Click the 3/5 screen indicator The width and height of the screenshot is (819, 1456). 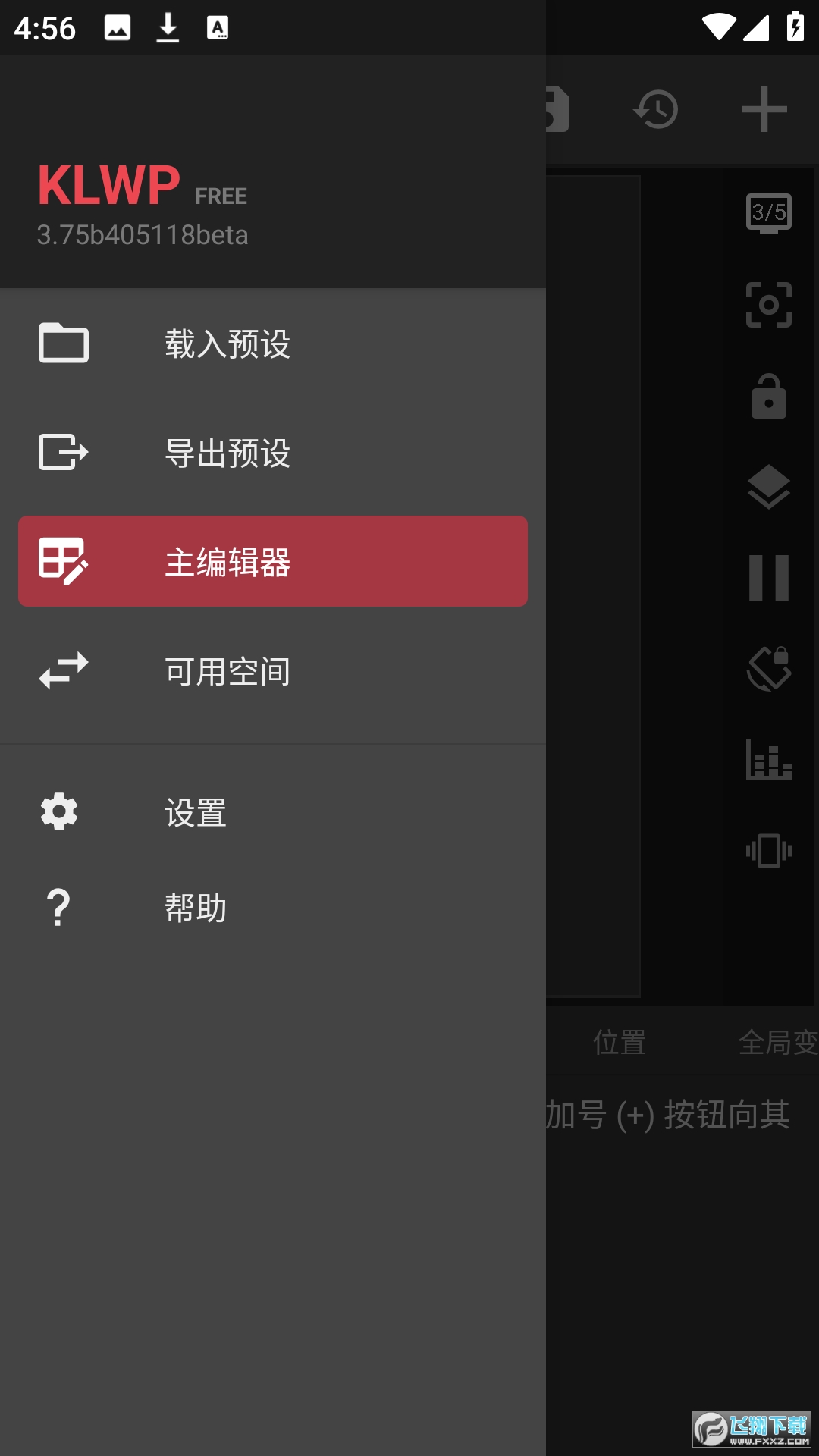[x=767, y=213]
